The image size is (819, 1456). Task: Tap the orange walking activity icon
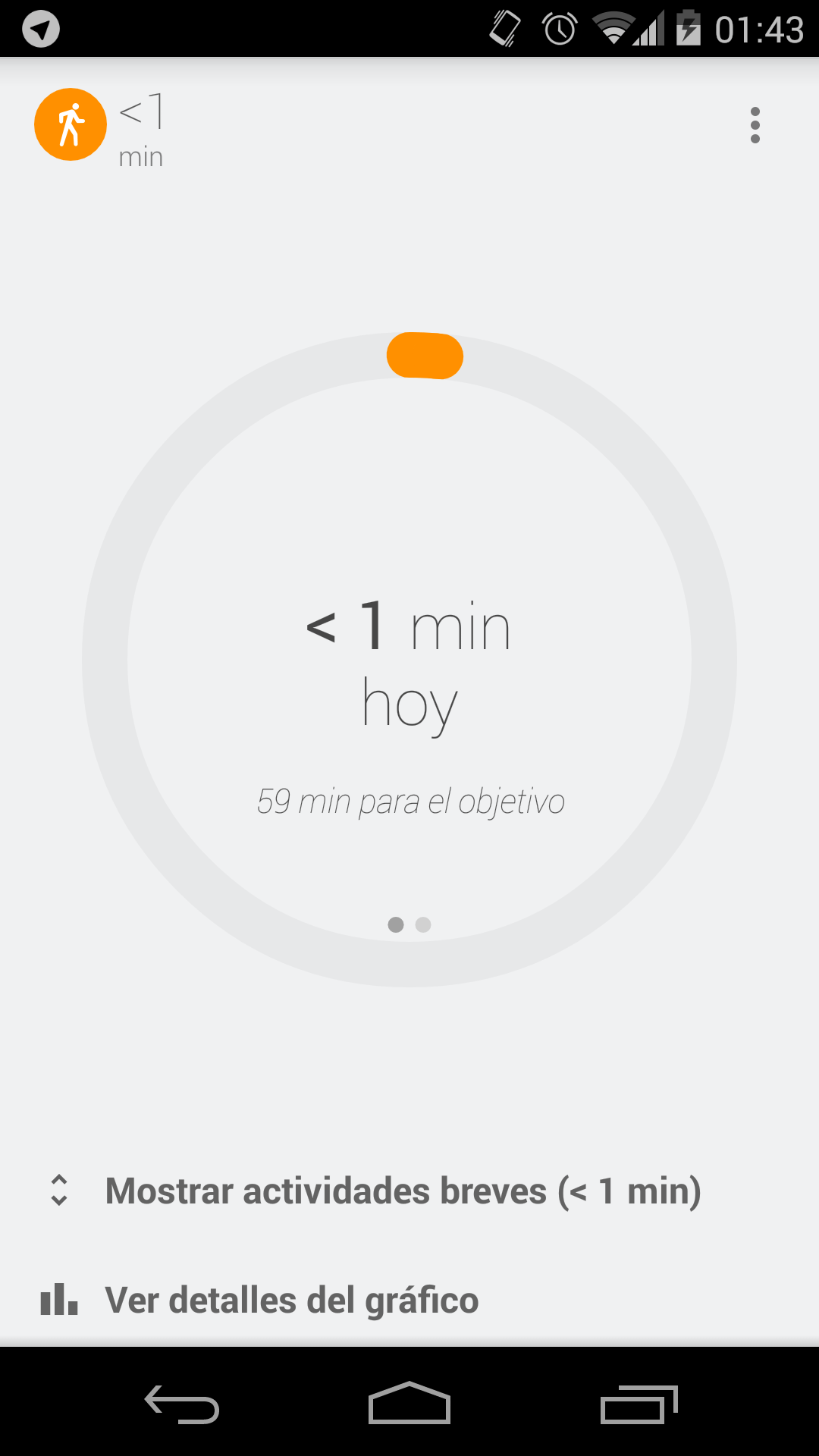click(x=71, y=124)
